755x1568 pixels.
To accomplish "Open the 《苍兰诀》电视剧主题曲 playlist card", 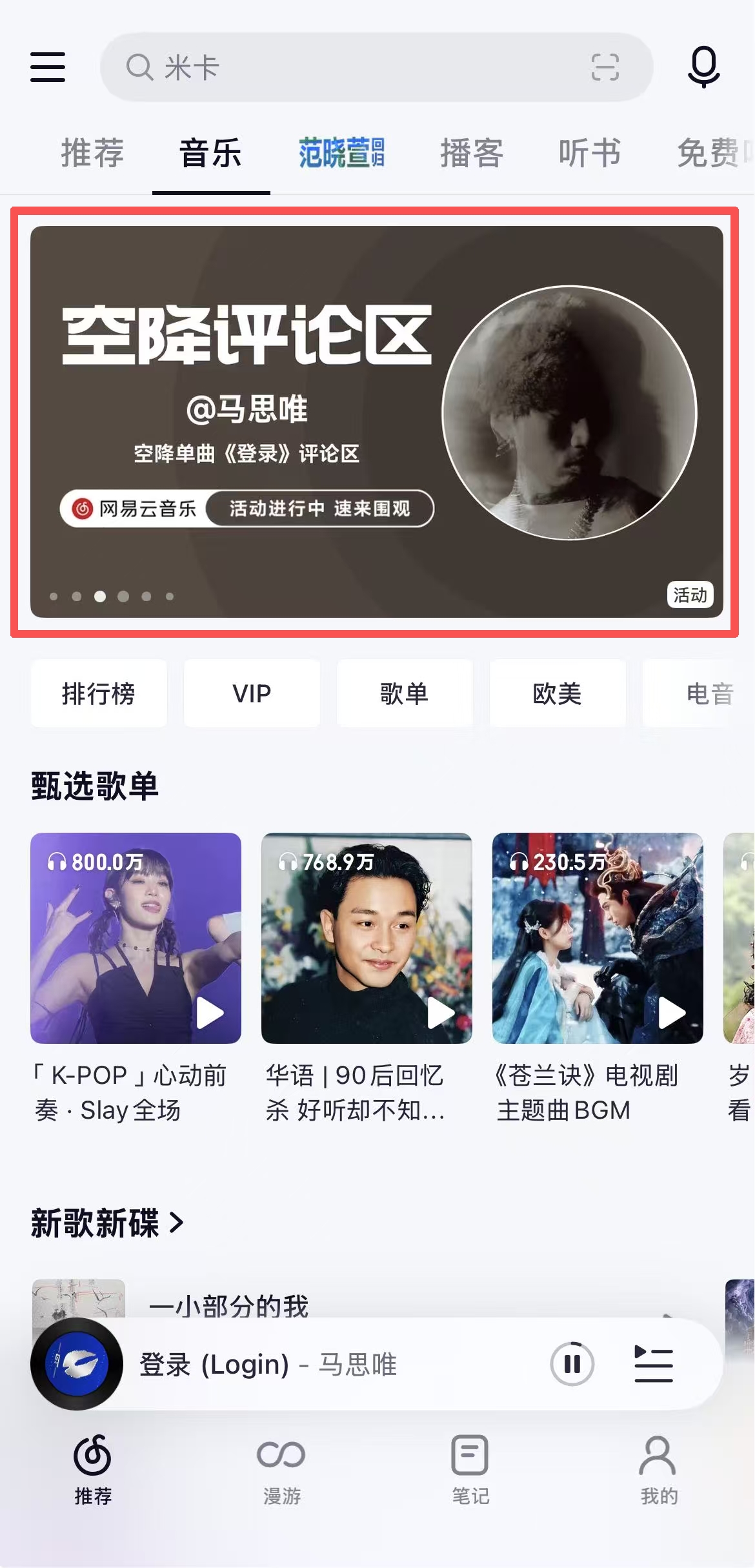I will (x=598, y=938).
